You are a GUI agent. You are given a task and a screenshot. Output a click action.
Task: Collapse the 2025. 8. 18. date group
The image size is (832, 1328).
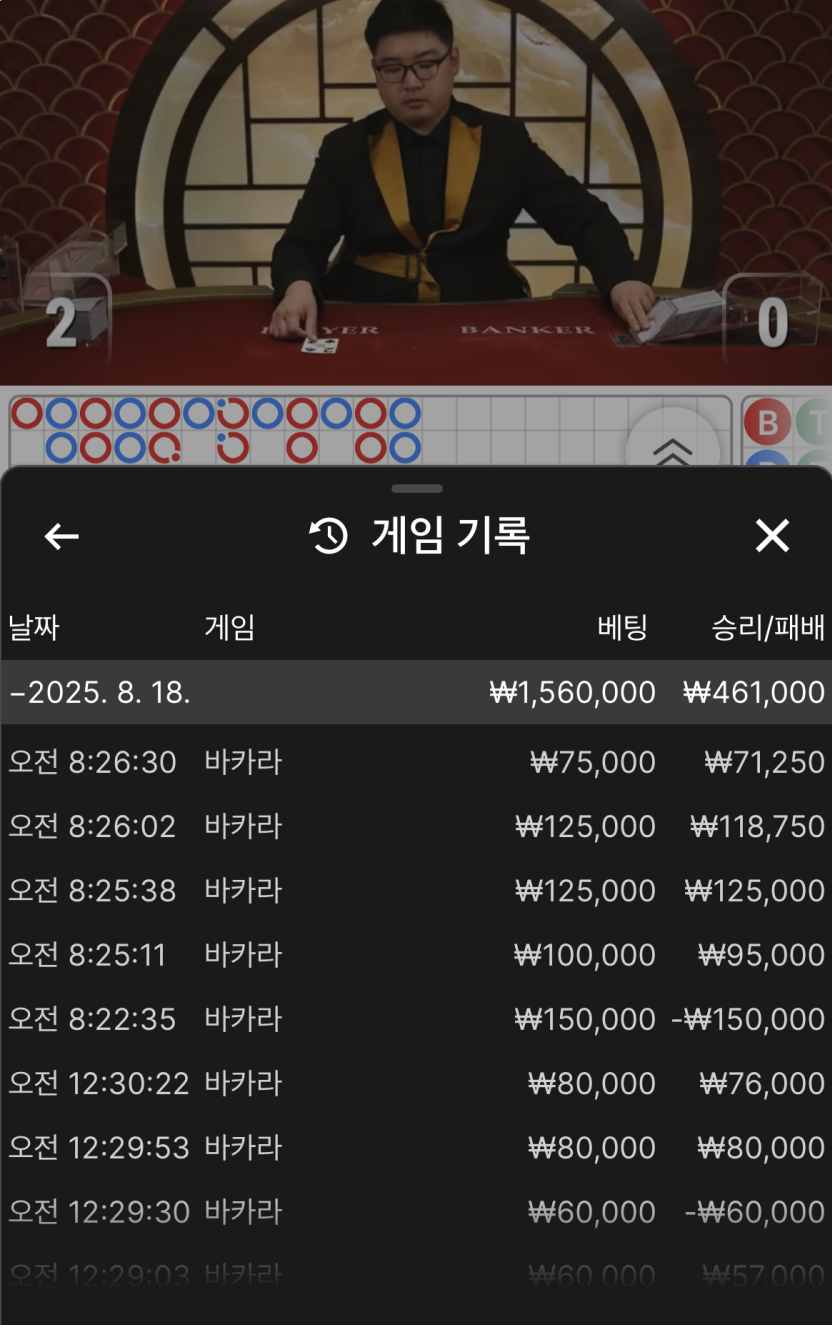(x=100, y=692)
